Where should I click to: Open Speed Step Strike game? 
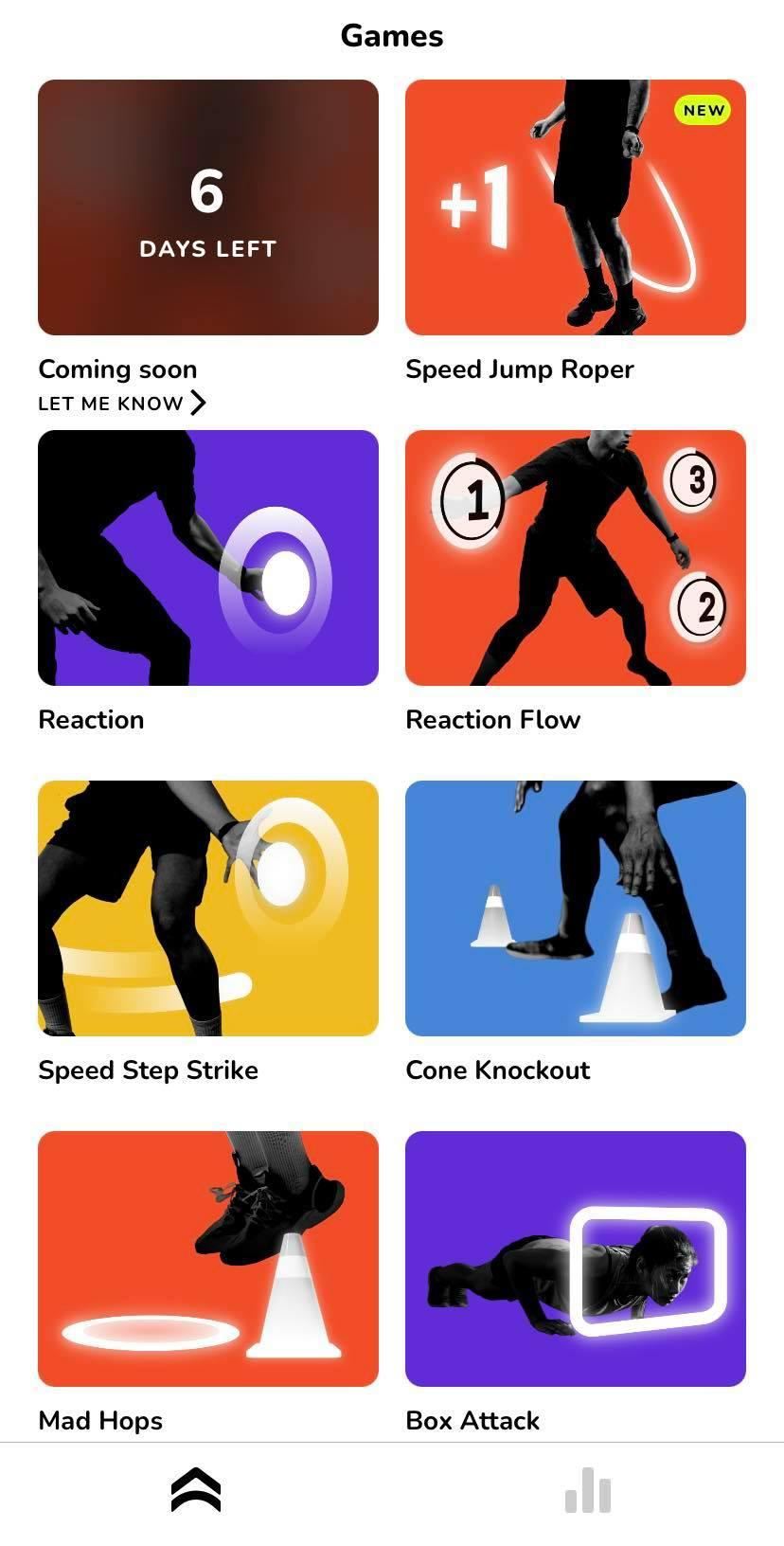207,908
